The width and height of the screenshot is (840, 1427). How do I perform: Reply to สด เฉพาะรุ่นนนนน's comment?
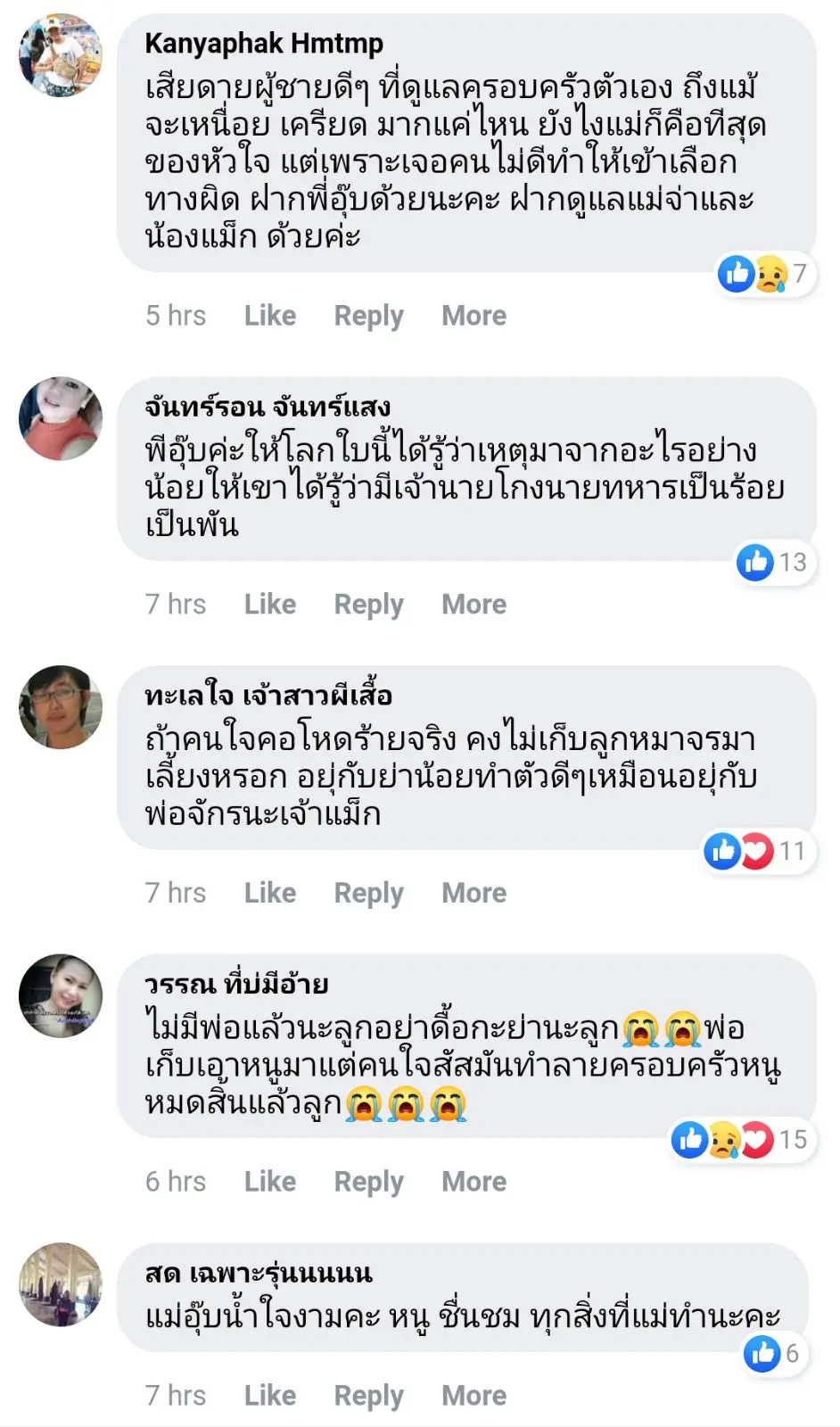click(368, 1396)
